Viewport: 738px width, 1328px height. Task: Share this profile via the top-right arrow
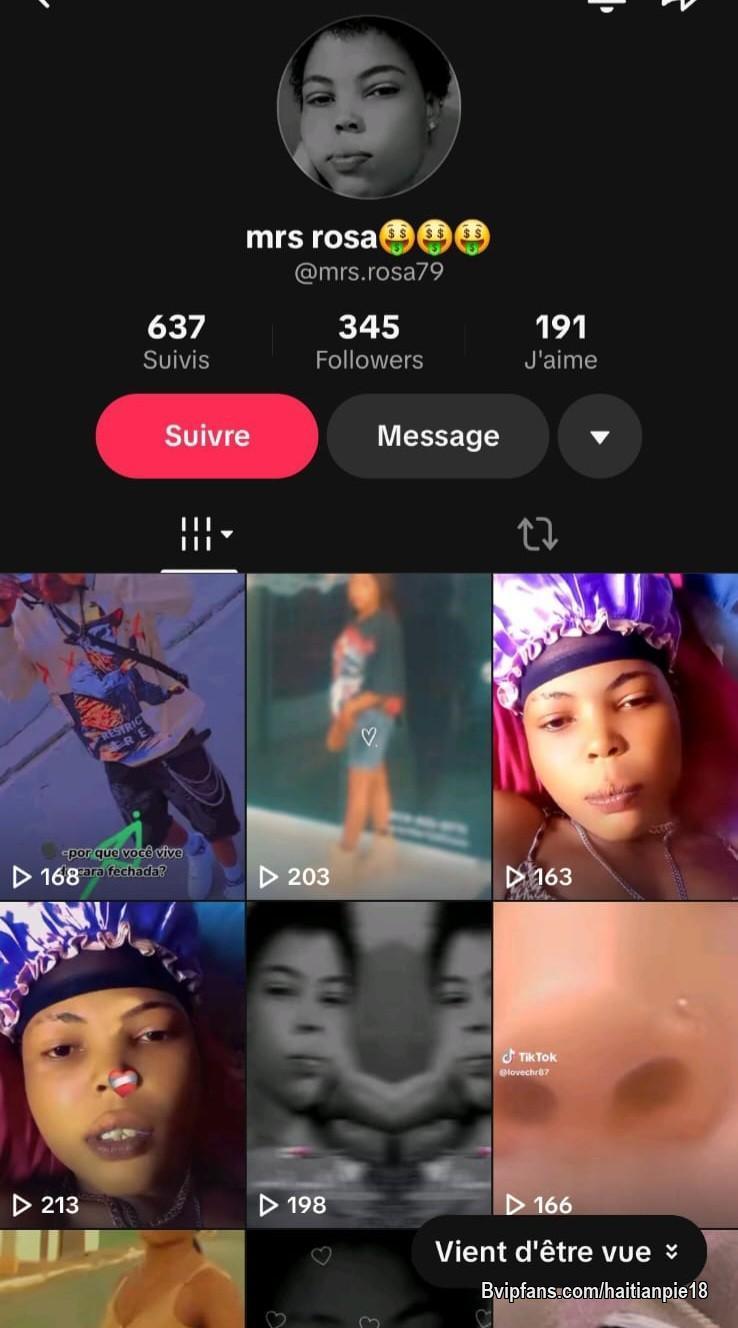click(679, 3)
